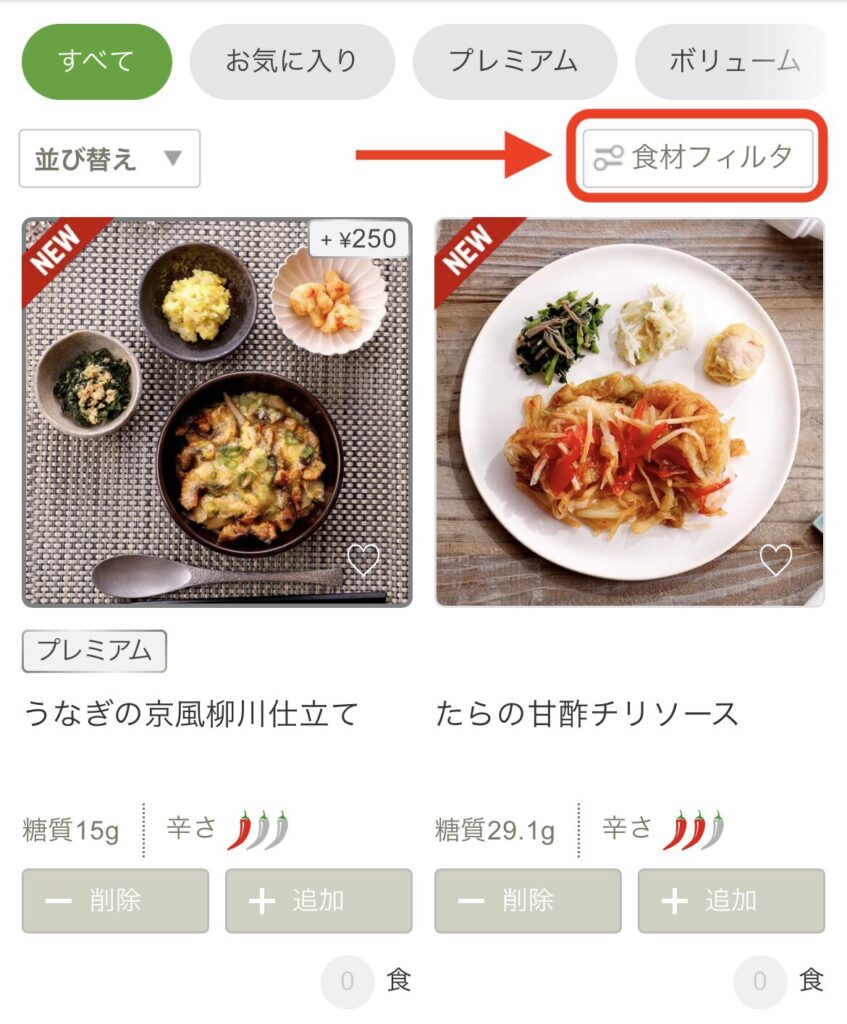
Task: Switch to the お気に入り chip
Action: point(291,61)
